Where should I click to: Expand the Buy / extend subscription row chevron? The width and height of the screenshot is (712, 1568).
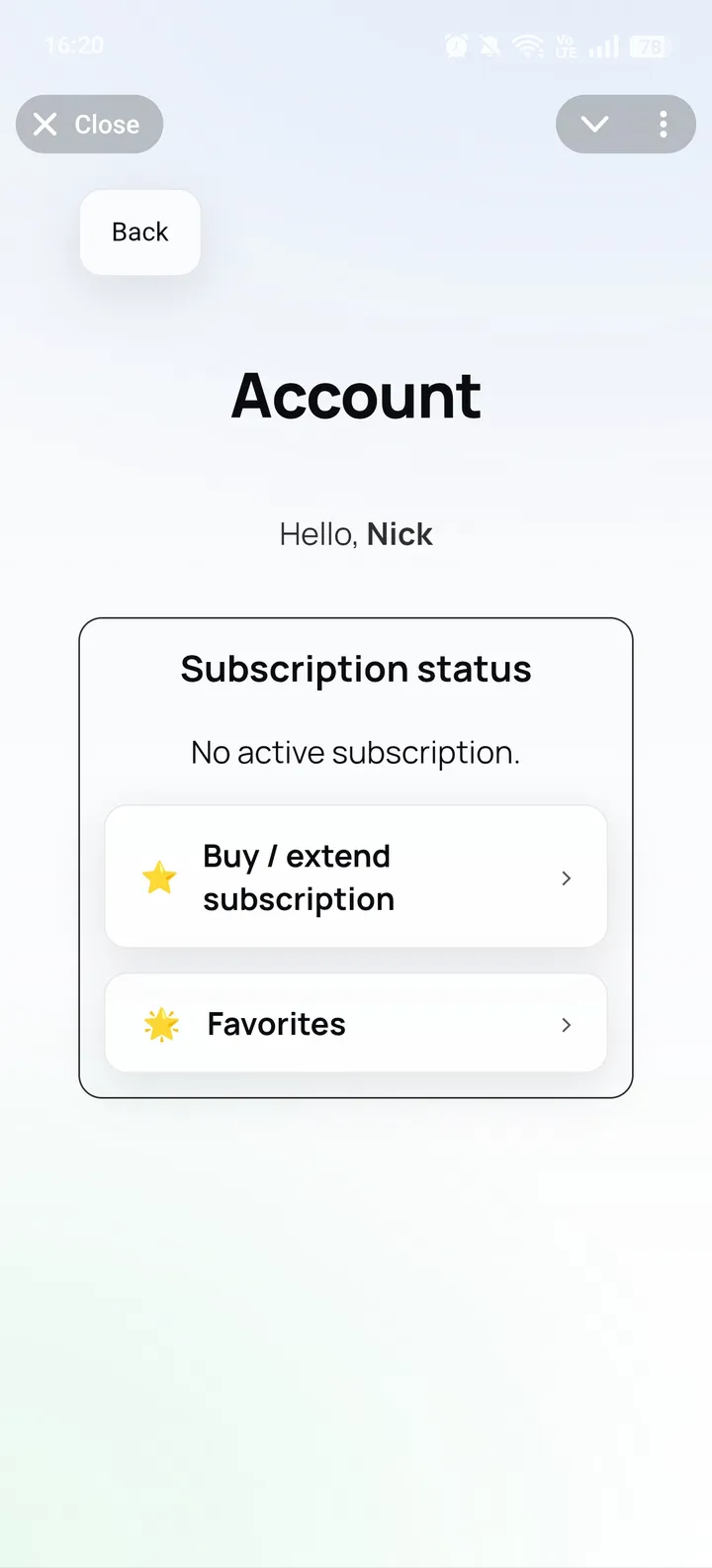[x=566, y=877]
